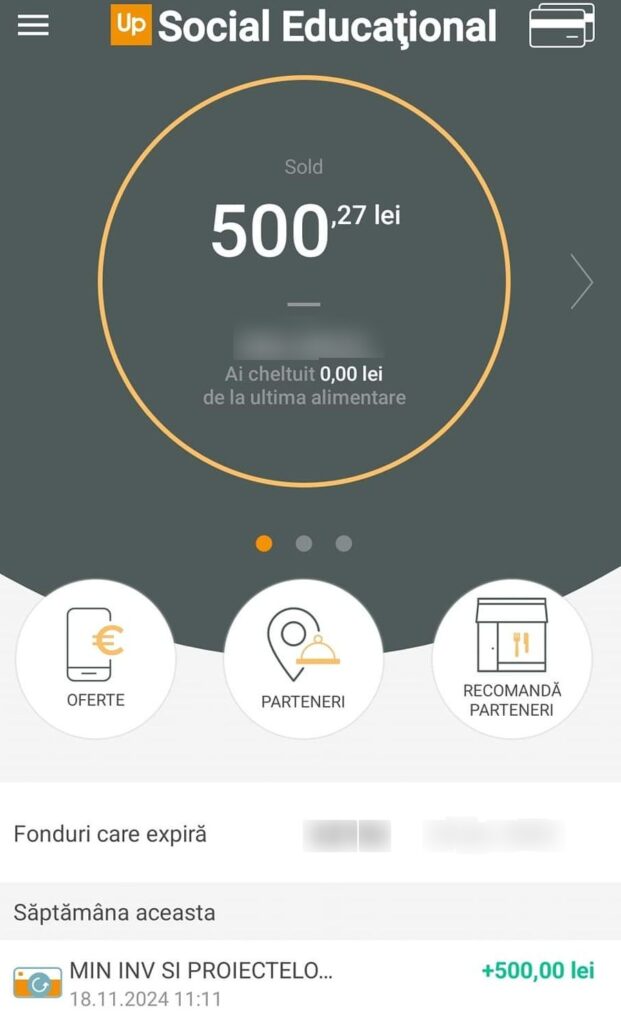Select RECOMANDĂ PARTENERI
The width and height of the screenshot is (621, 1024).
click(x=511, y=659)
